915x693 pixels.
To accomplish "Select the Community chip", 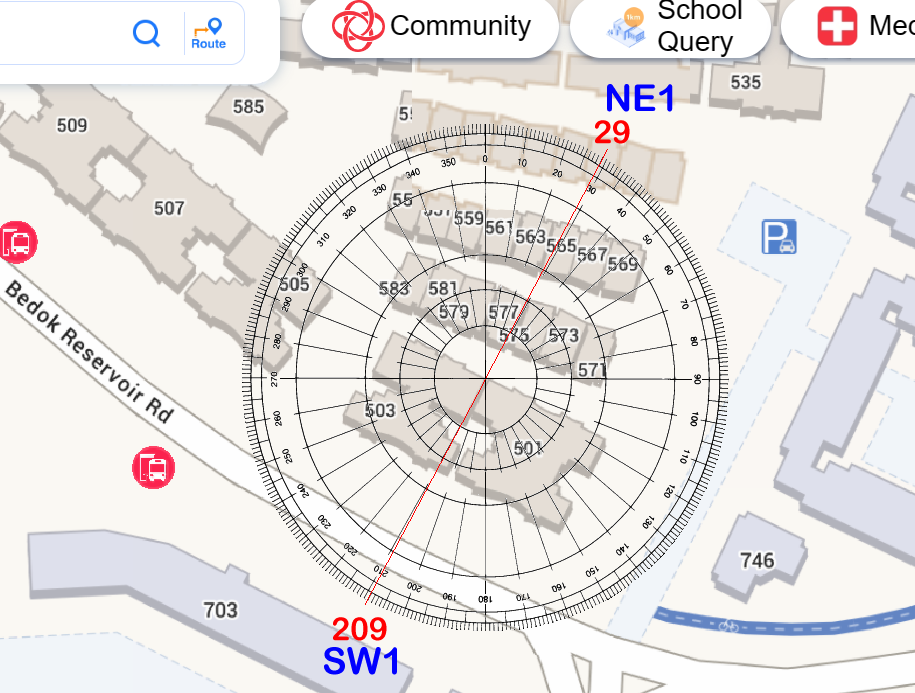I will pyautogui.click(x=431, y=26).
